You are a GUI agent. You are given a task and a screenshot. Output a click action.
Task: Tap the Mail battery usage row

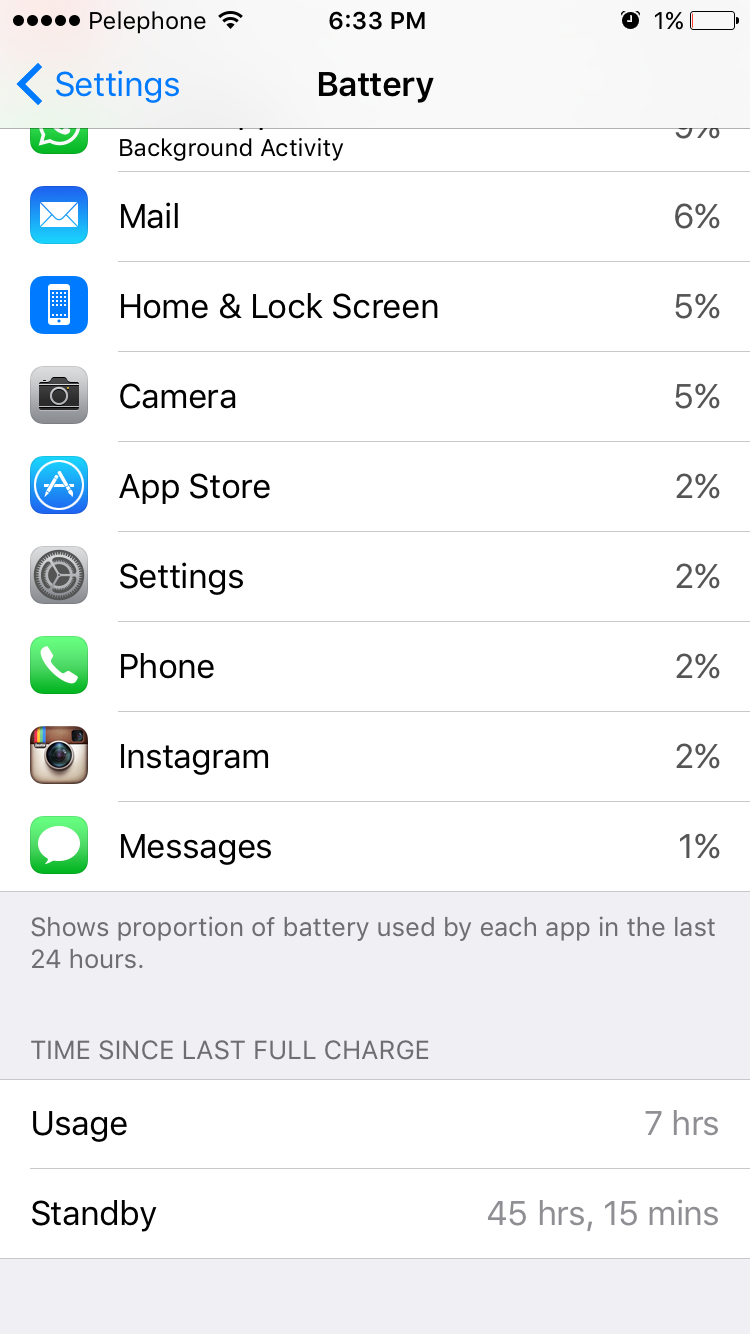[375, 217]
